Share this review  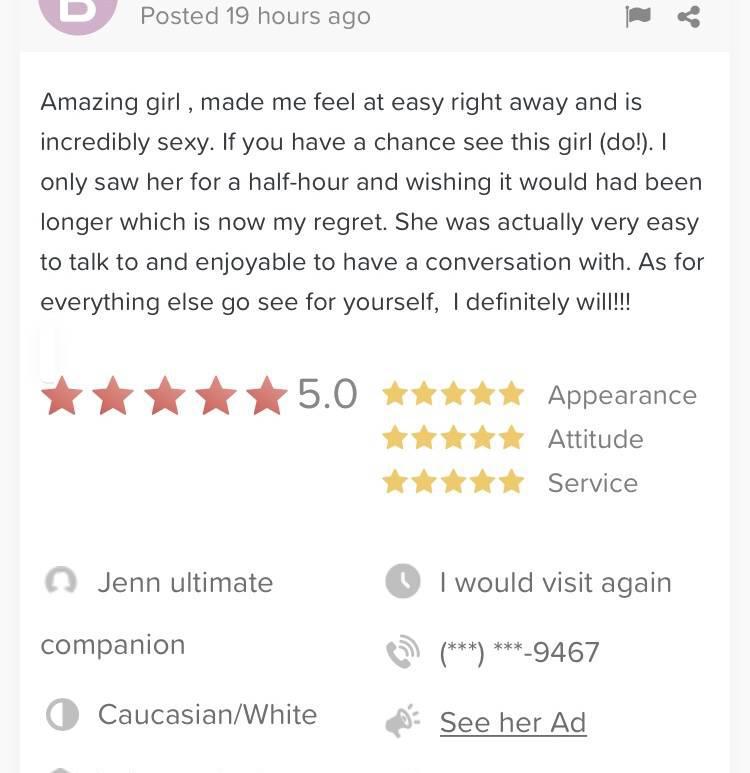689,16
